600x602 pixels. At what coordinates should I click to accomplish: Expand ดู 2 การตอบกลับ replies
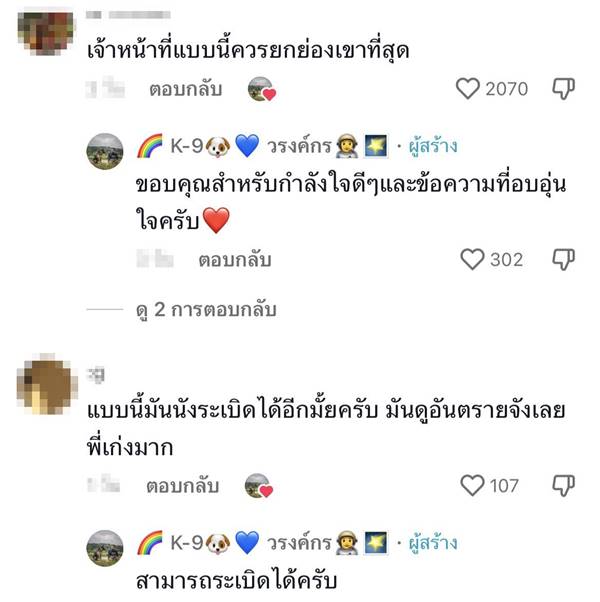pyautogui.click(x=205, y=310)
